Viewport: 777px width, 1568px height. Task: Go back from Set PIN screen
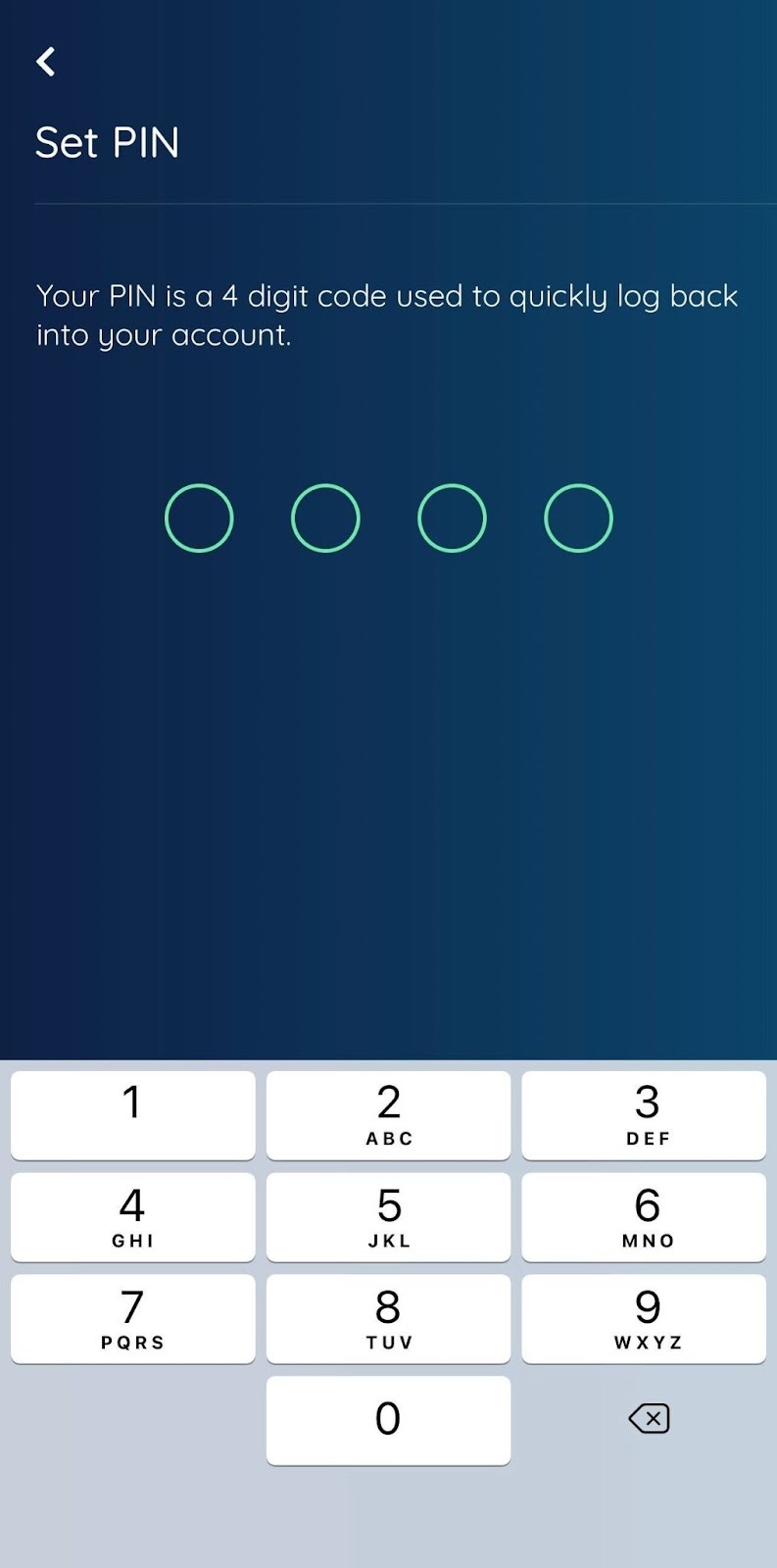coord(46,62)
